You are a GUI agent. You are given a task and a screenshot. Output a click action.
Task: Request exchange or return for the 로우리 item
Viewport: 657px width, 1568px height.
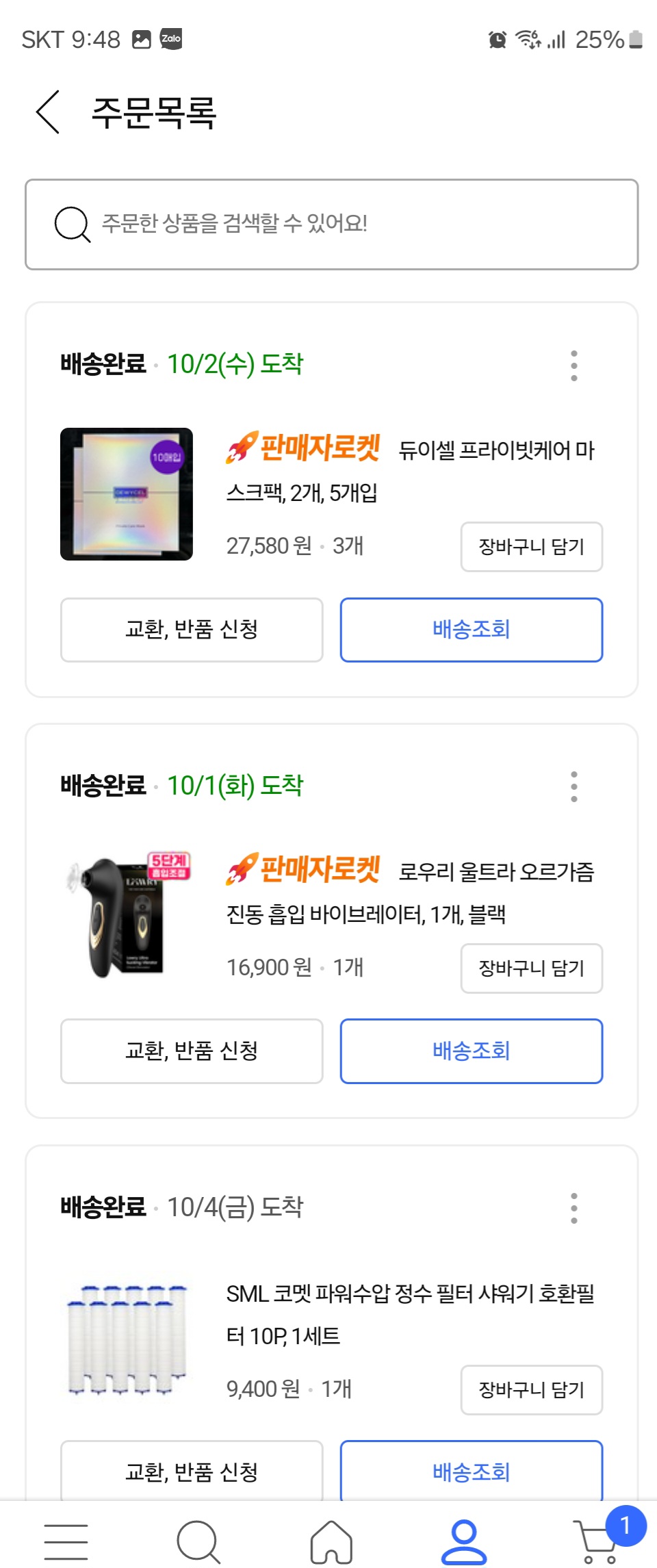pos(192,1051)
